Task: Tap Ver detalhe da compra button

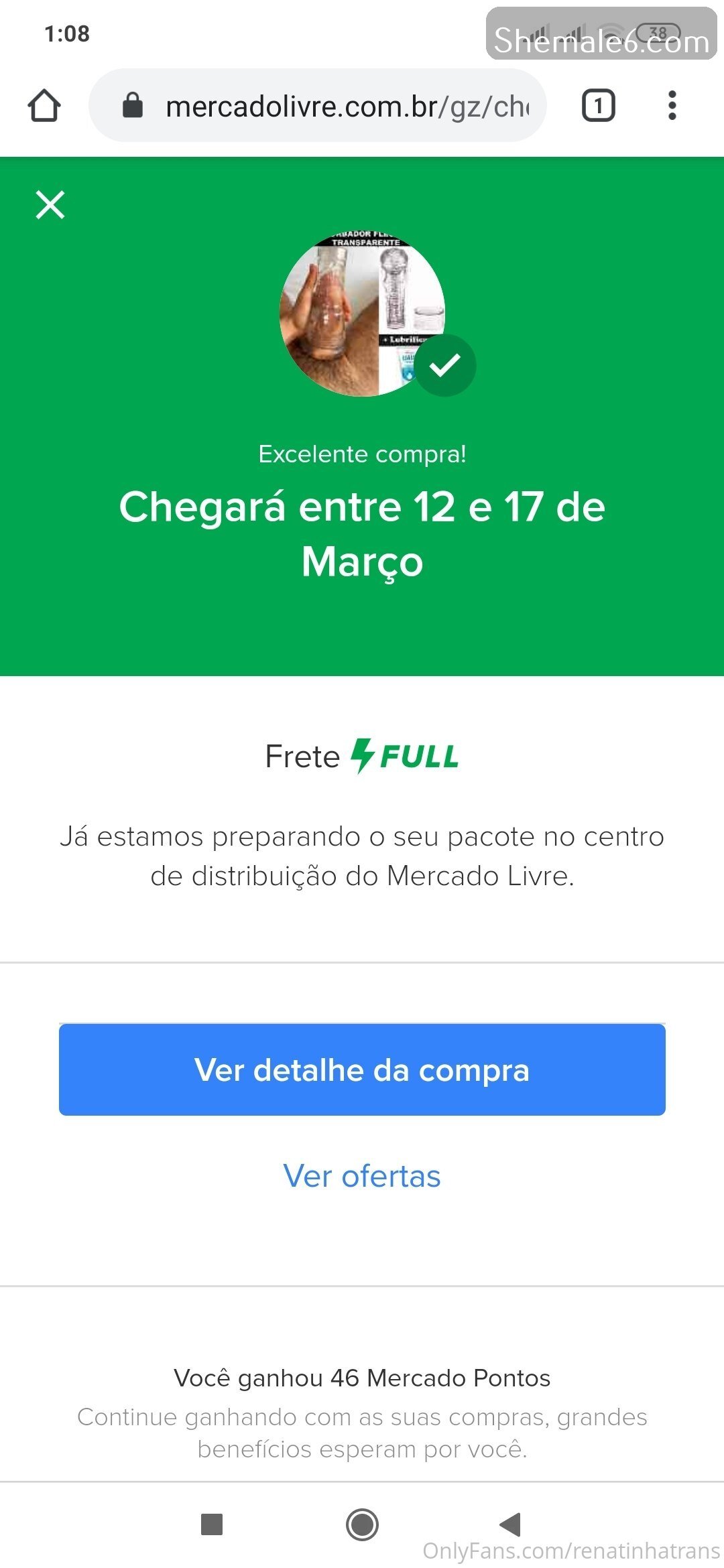Action: [x=362, y=1069]
